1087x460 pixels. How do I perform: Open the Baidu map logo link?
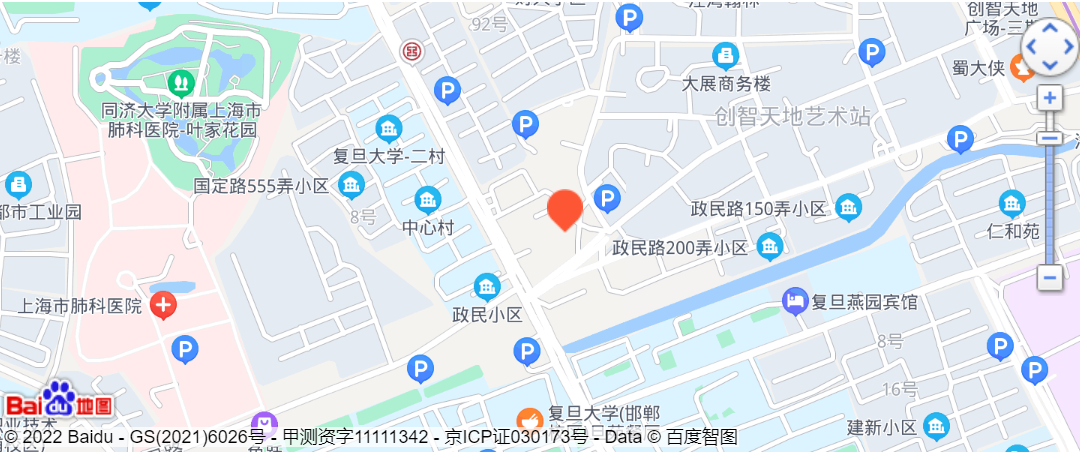(60, 403)
